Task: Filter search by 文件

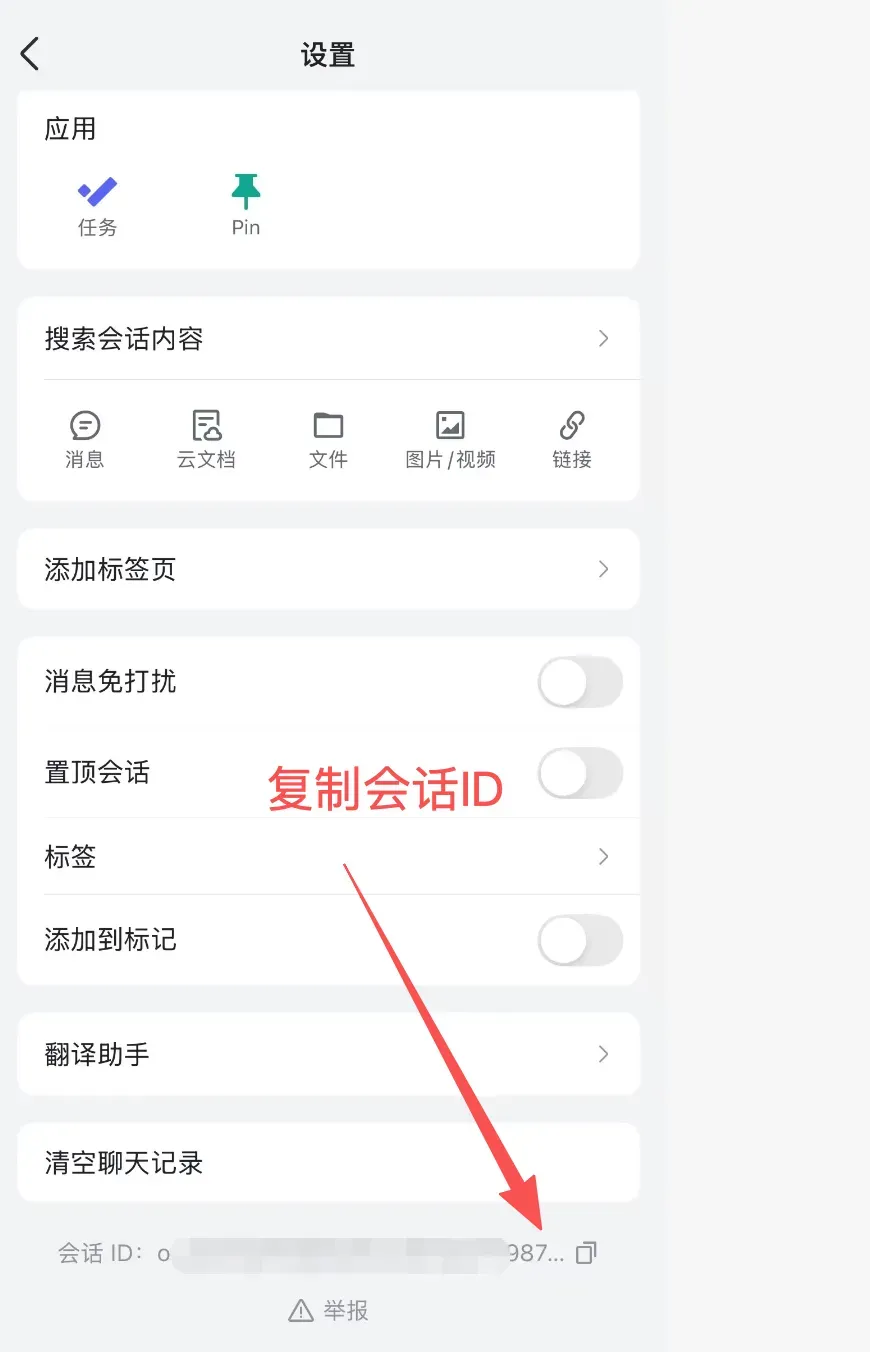Action: [328, 440]
